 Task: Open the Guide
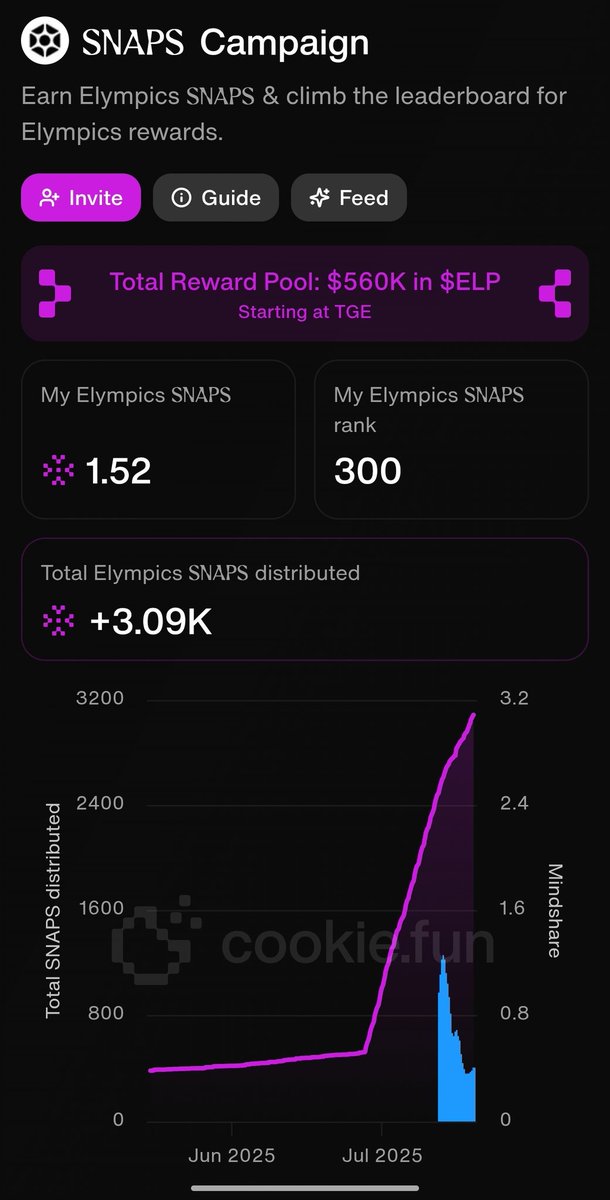[216, 197]
